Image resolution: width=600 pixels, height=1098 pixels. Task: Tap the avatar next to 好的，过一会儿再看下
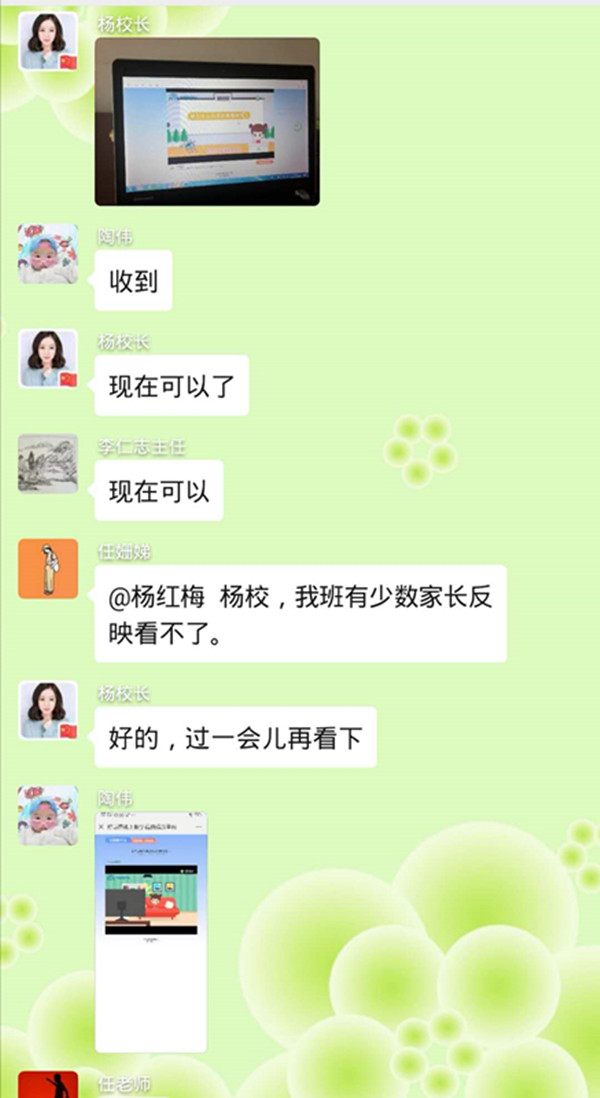pyautogui.click(x=48, y=710)
